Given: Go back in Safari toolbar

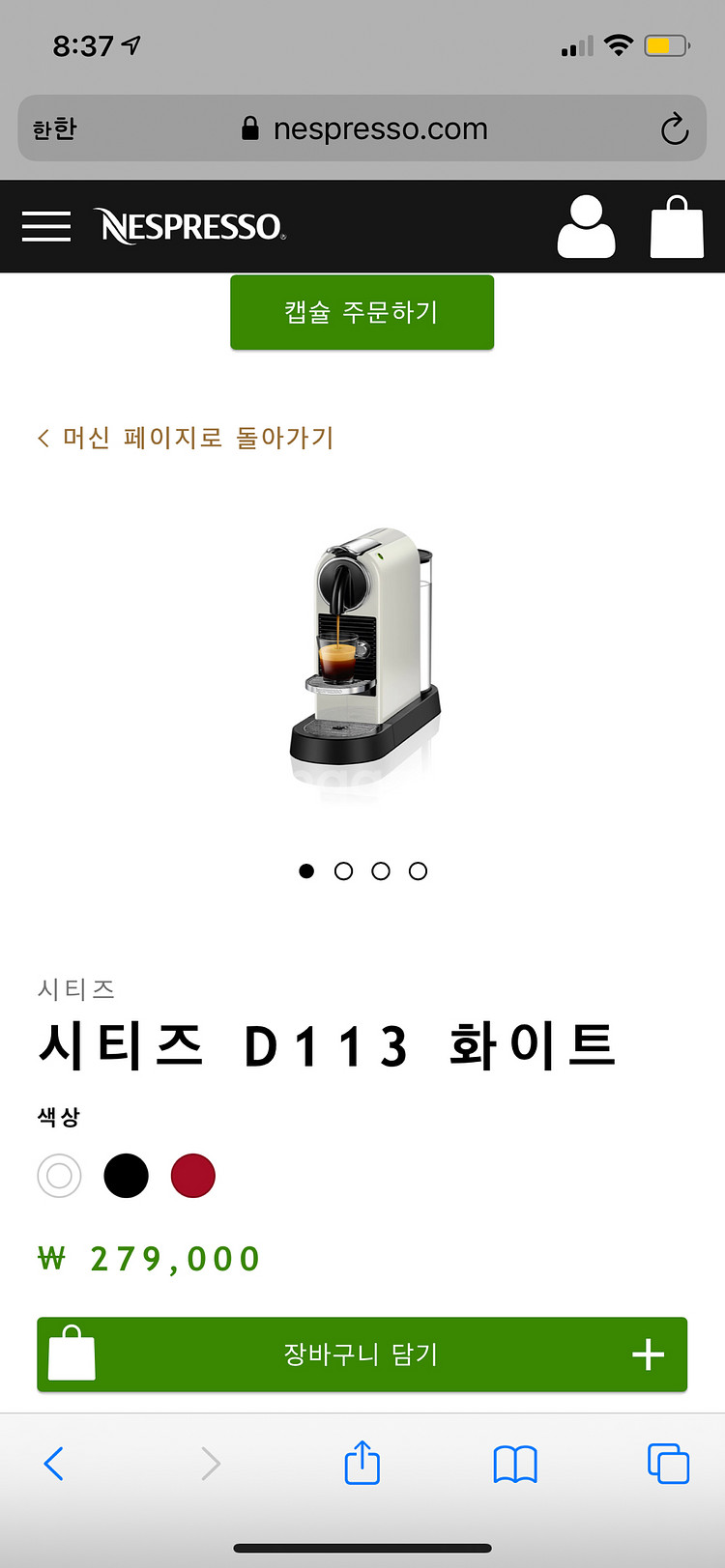Looking at the screenshot, I should 54,1464.
